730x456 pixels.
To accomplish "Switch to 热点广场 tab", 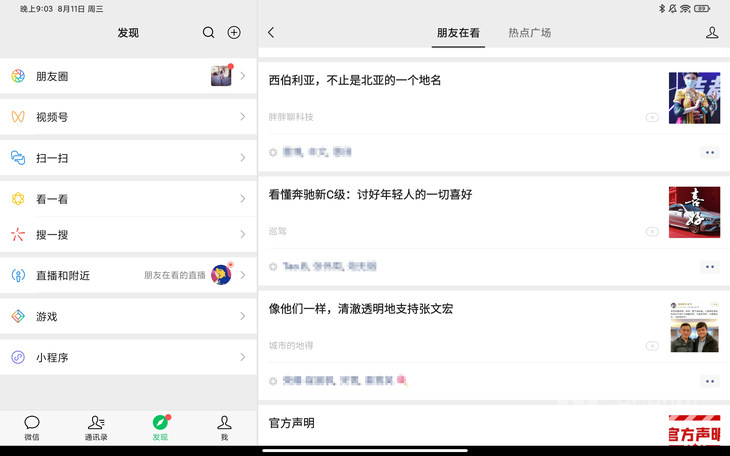I will [x=529, y=33].
